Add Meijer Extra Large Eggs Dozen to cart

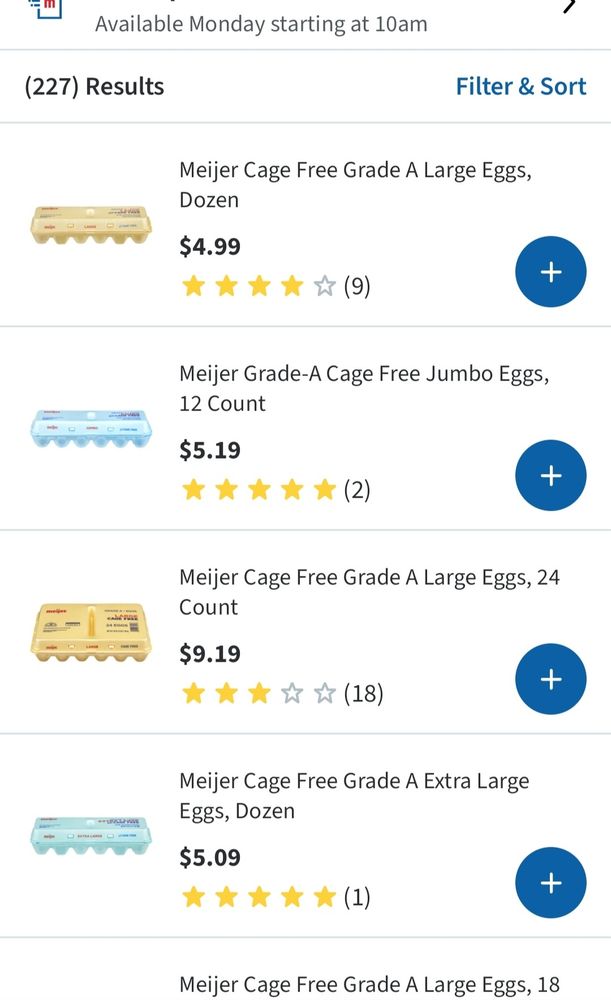tap(550, 883)
